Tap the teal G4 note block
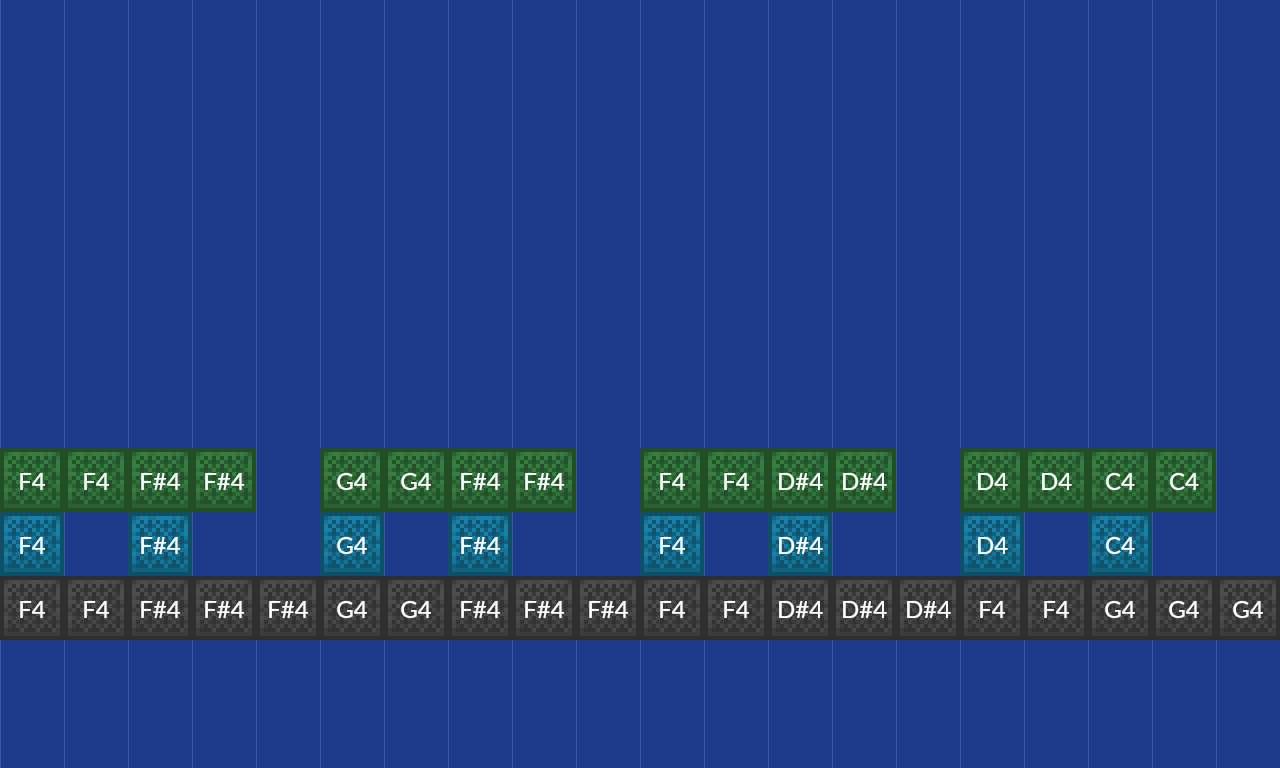The image size is (1280, 768). pos(352,545)
